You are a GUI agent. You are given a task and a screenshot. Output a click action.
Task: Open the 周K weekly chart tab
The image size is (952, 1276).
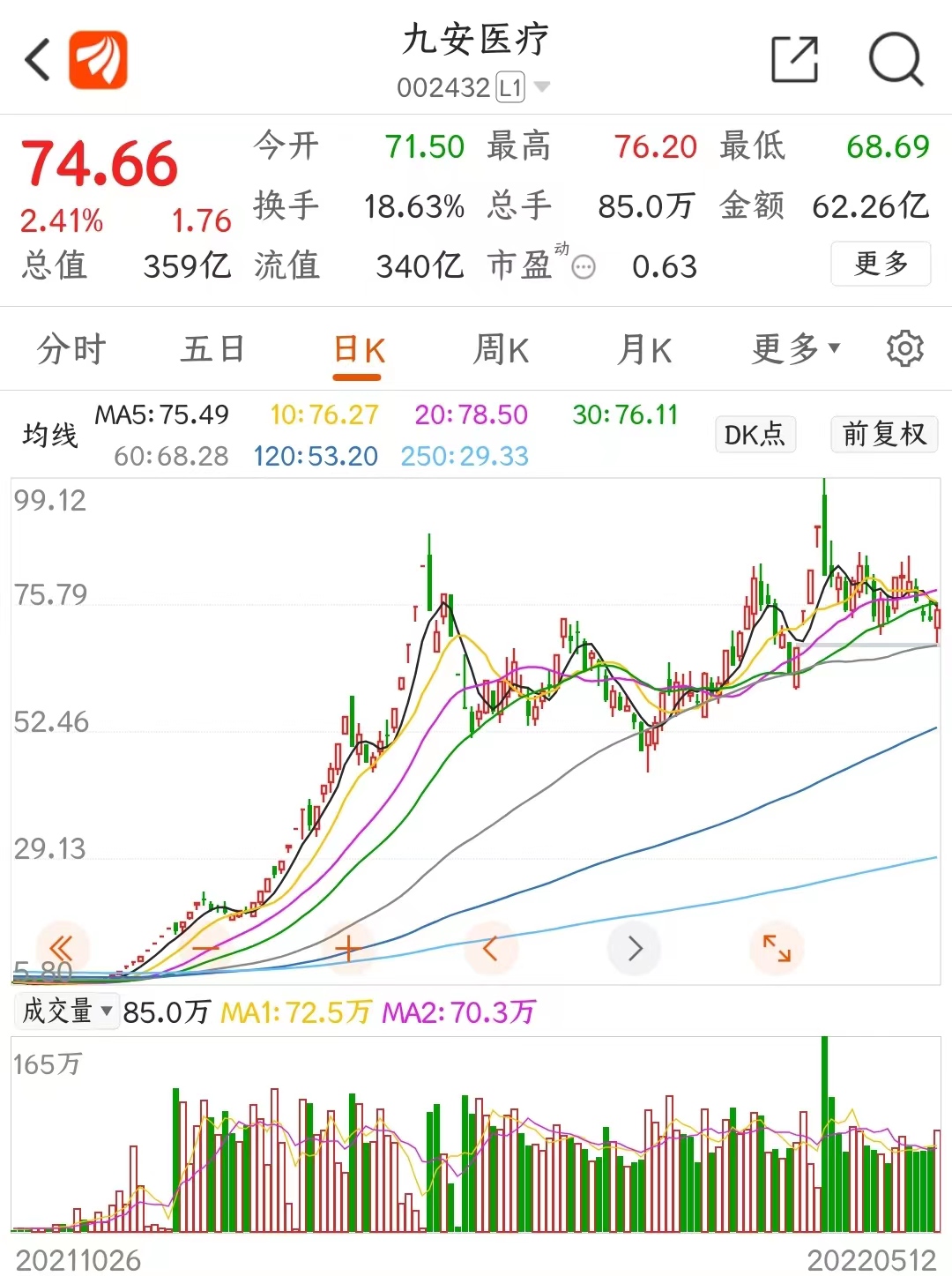499,348
